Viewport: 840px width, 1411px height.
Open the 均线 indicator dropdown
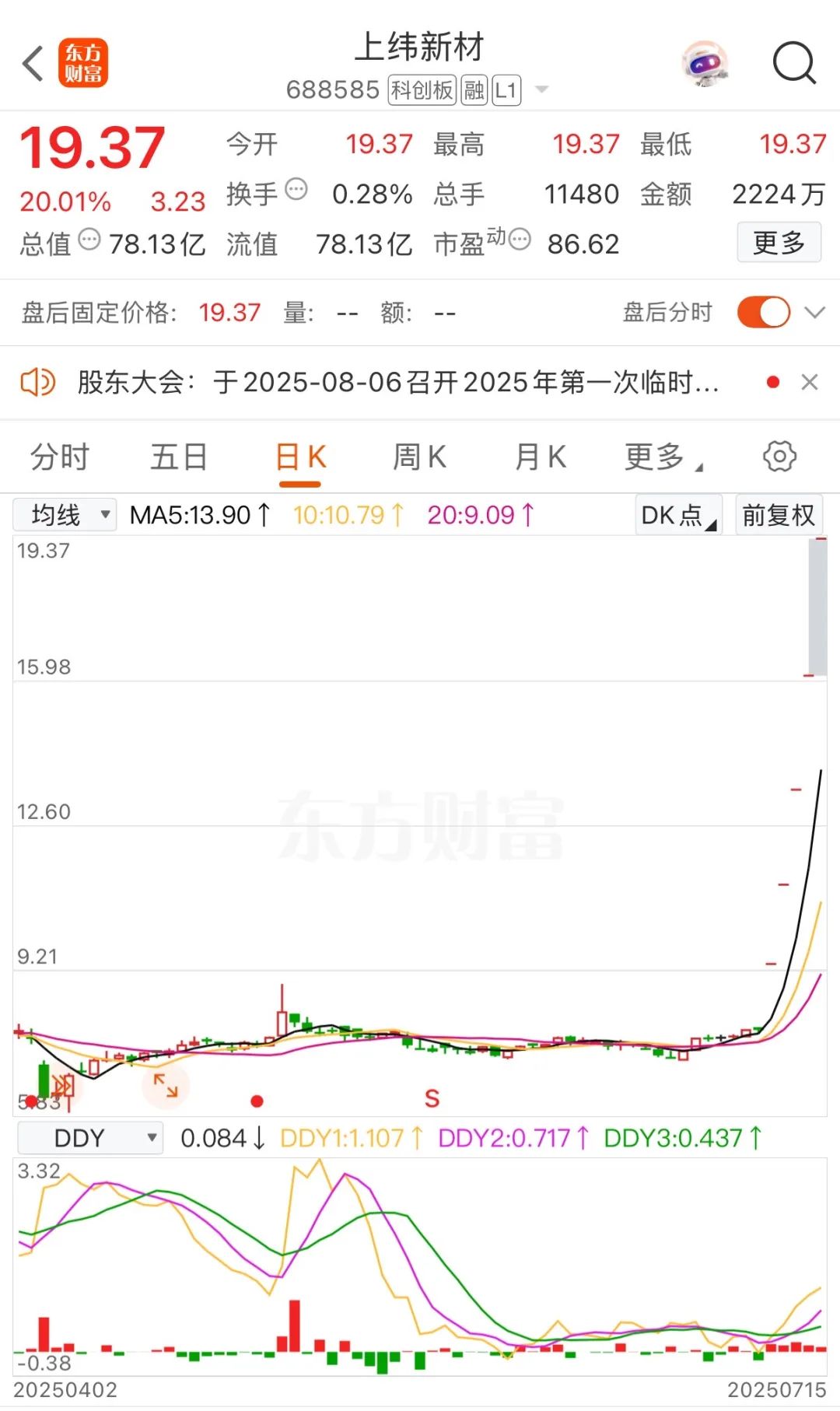pos(65,515)
